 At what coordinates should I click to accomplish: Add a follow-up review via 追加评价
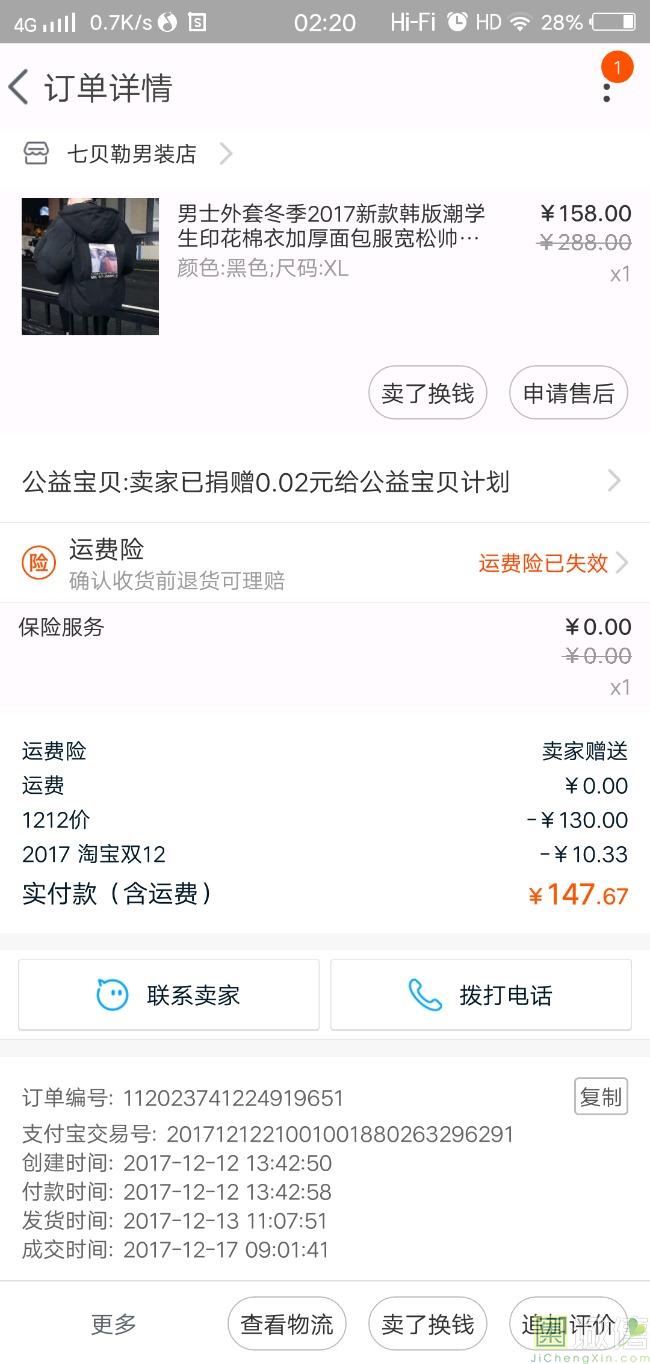click(x=567, y=1325)
